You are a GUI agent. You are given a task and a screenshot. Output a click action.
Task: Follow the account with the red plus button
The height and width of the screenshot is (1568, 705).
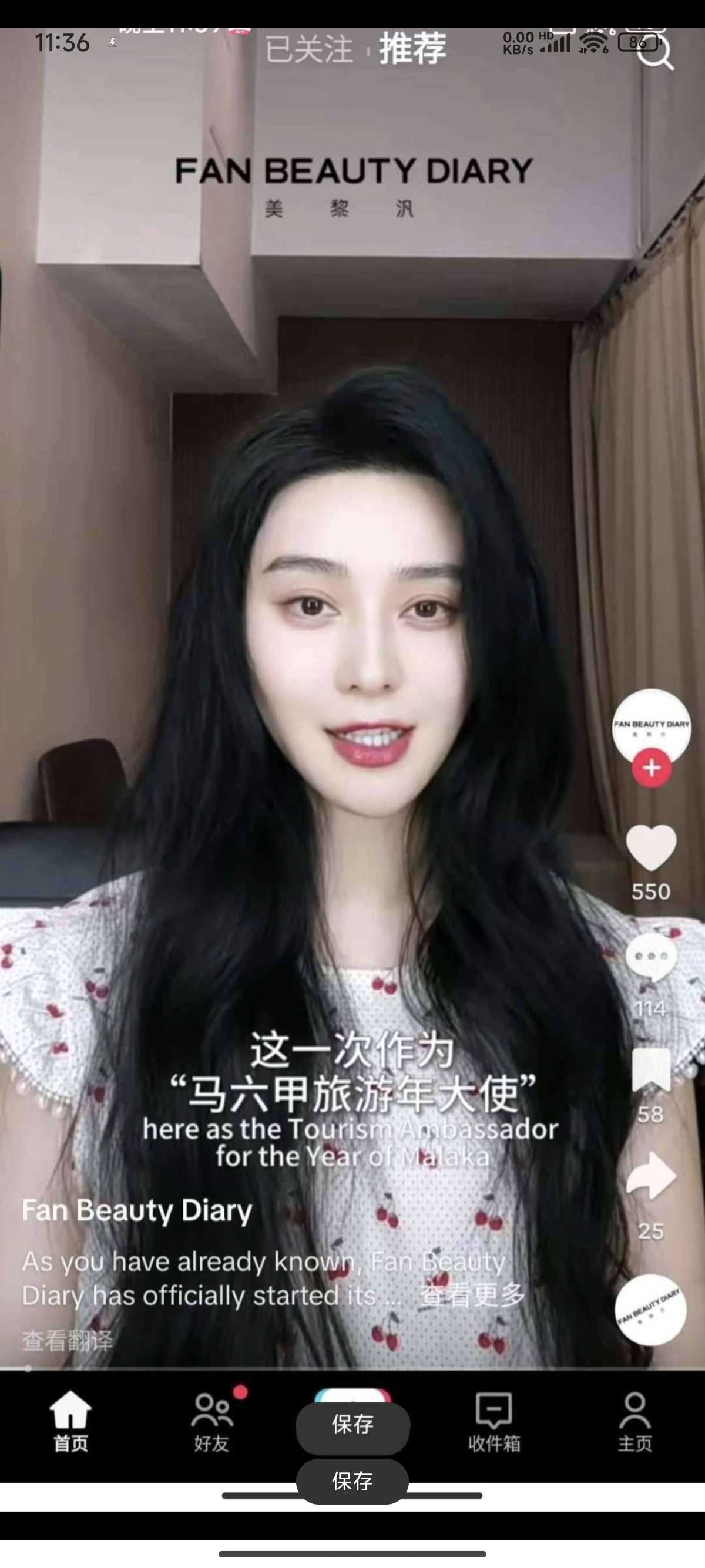[651, 769]
